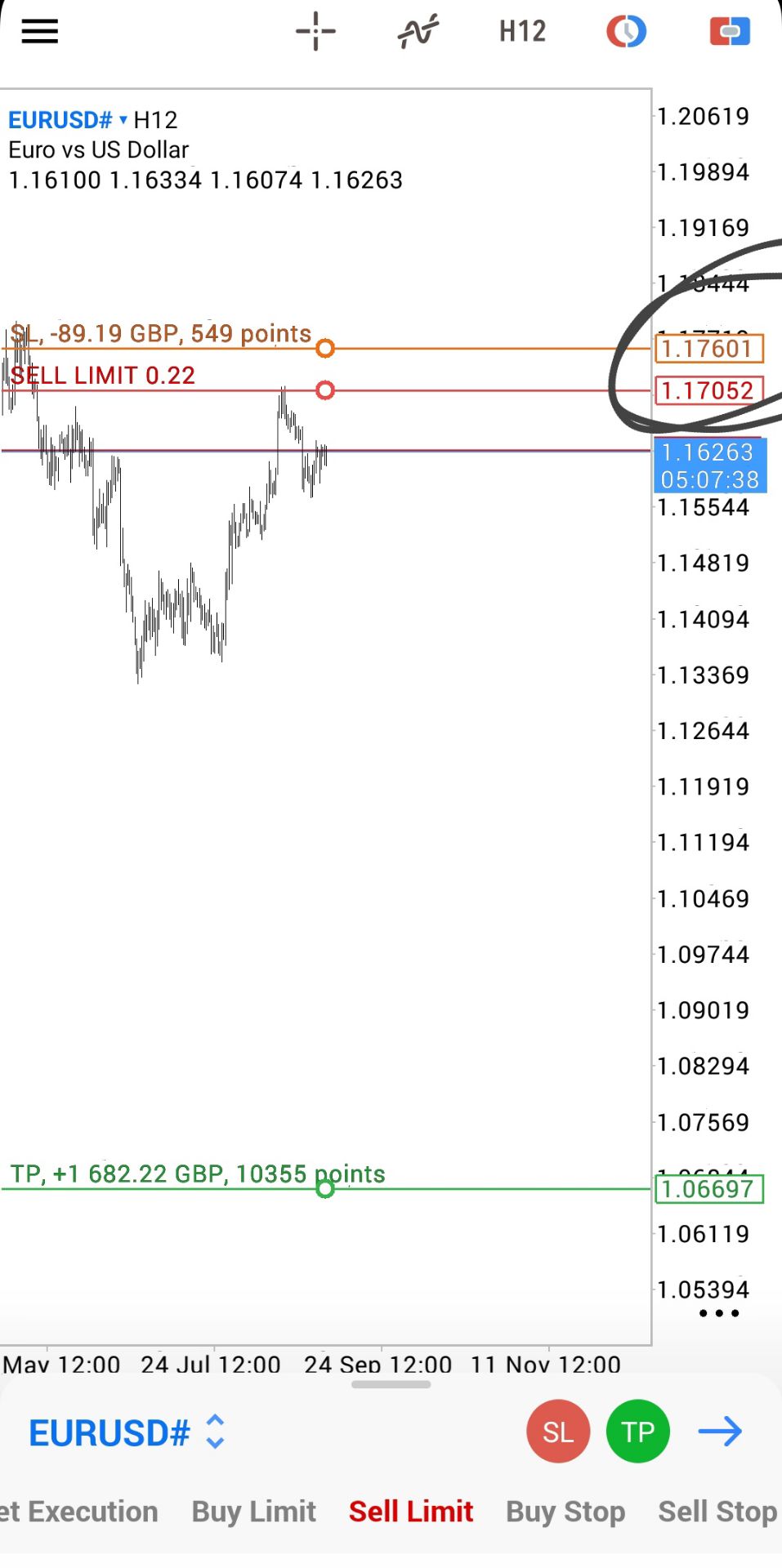Change symbol via bottom EURUSD# selector
Screen dimensions: 782x1568
127,1432
